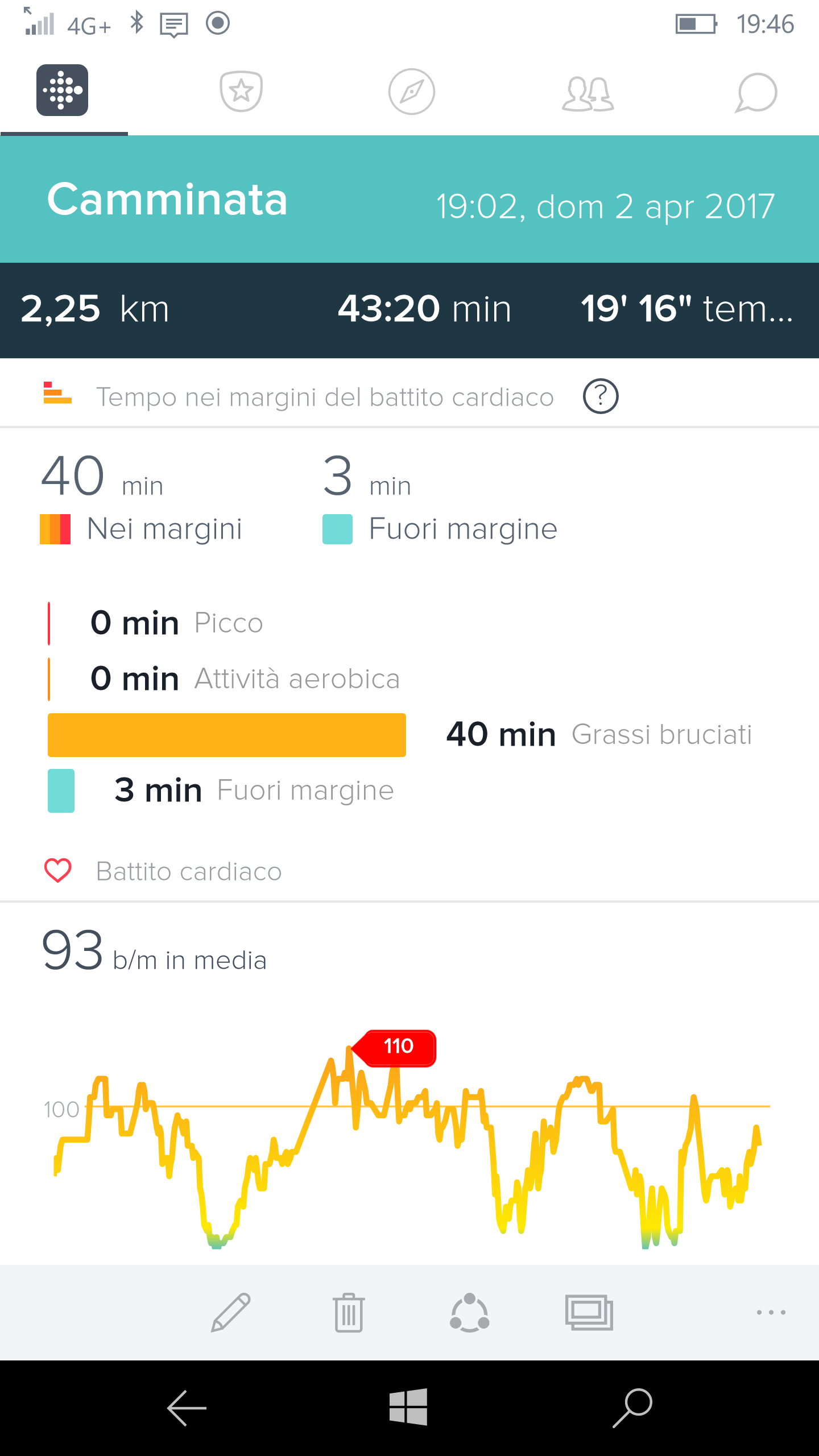Edit this walk with the pencil icon
Viewport: 819px width, 1456px height.
click(x=231, y=1312)
